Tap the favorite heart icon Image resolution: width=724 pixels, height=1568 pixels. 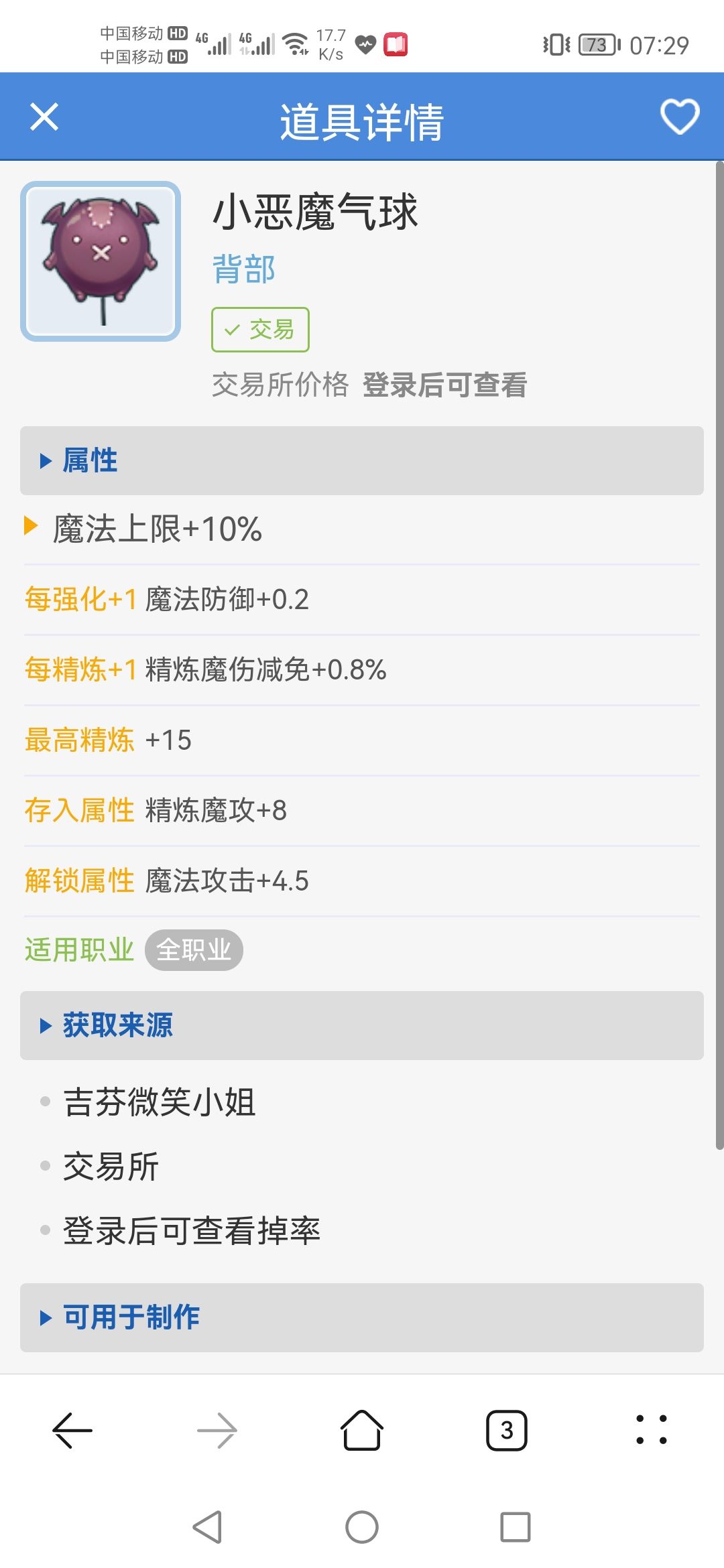(x=680, y=117)
